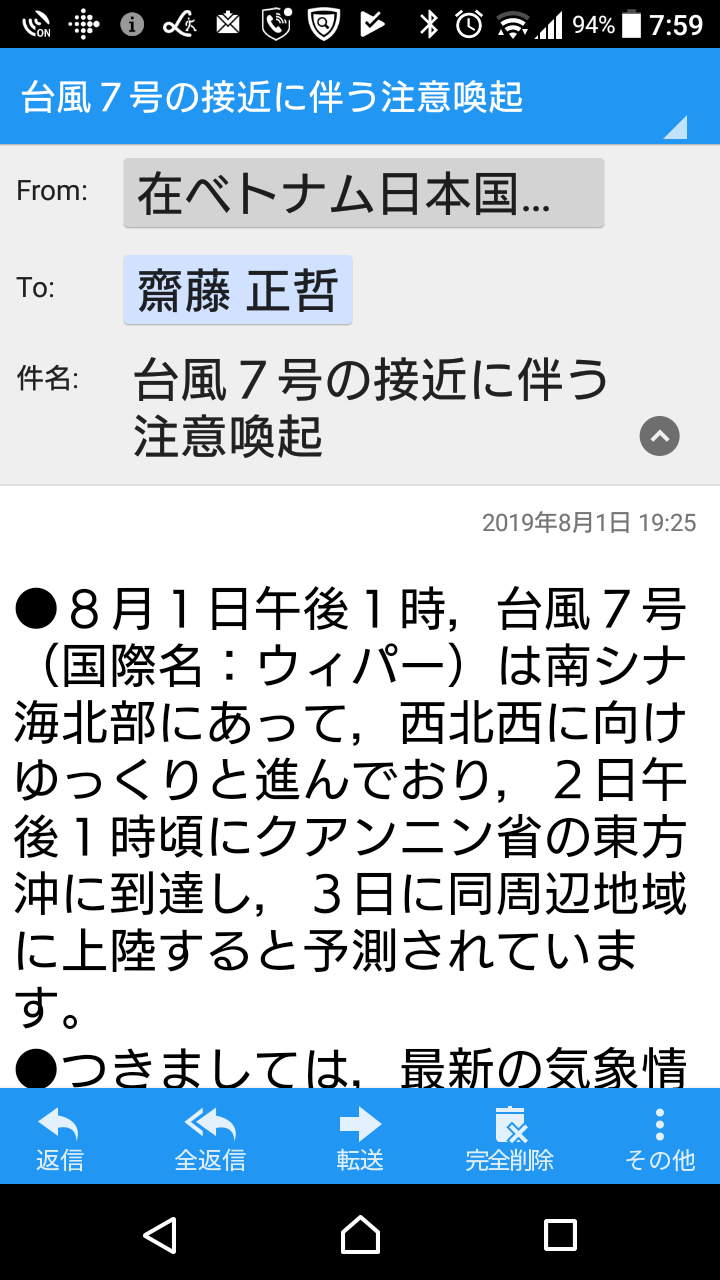Forward the email with 転送

click(x=360, y=1138)
